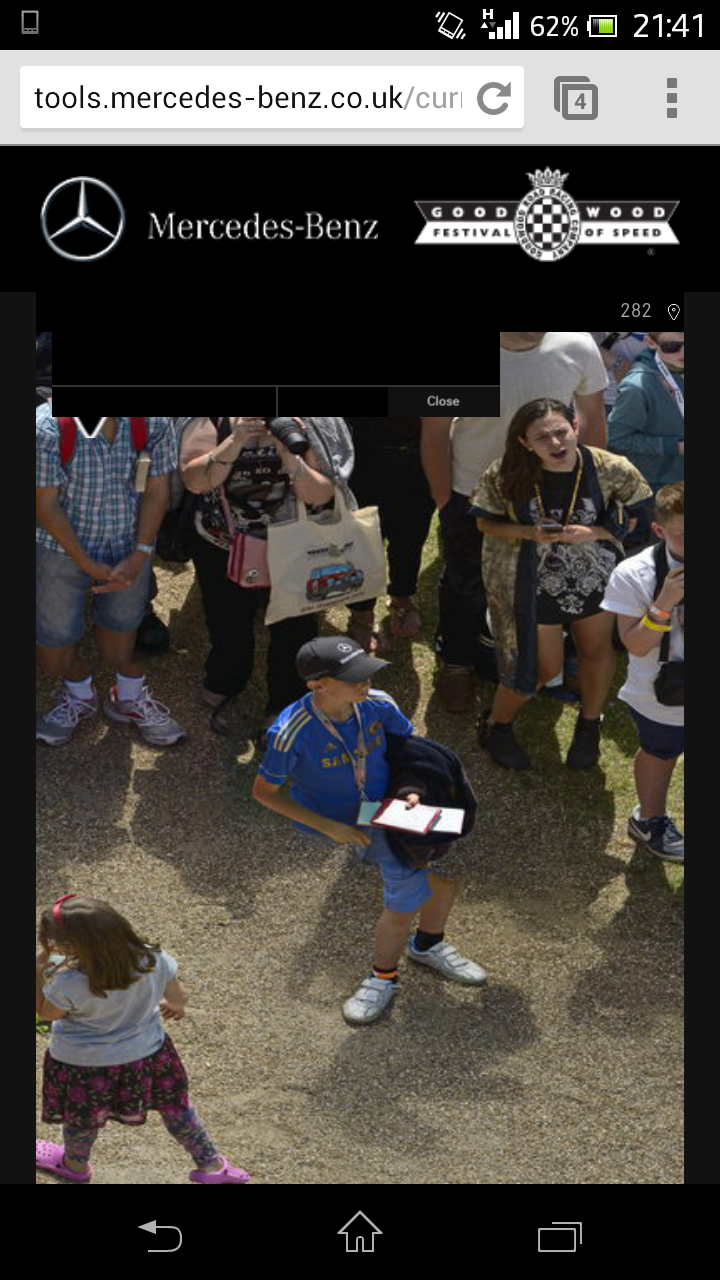
Task: Tap the browser URL address bar
Action: pyautogui.click(x=245, y=98)
